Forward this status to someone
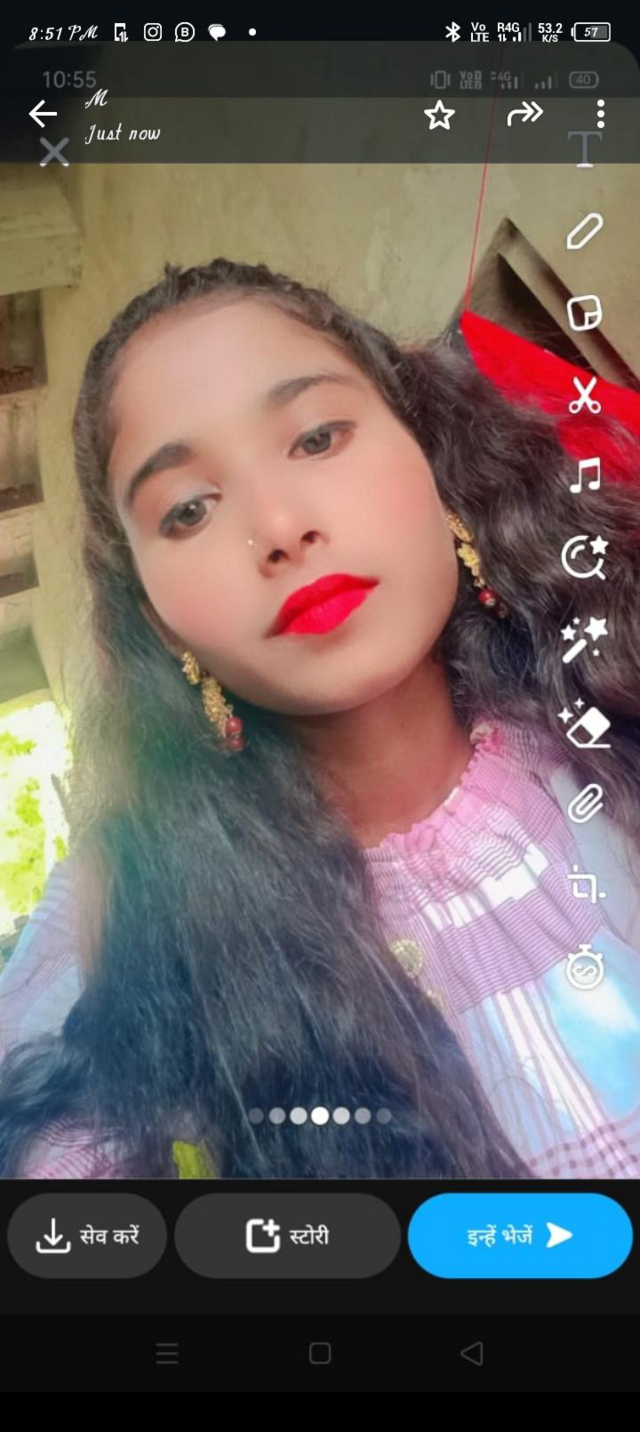Viewport: 640px width, 1432px height. [524, 115]
